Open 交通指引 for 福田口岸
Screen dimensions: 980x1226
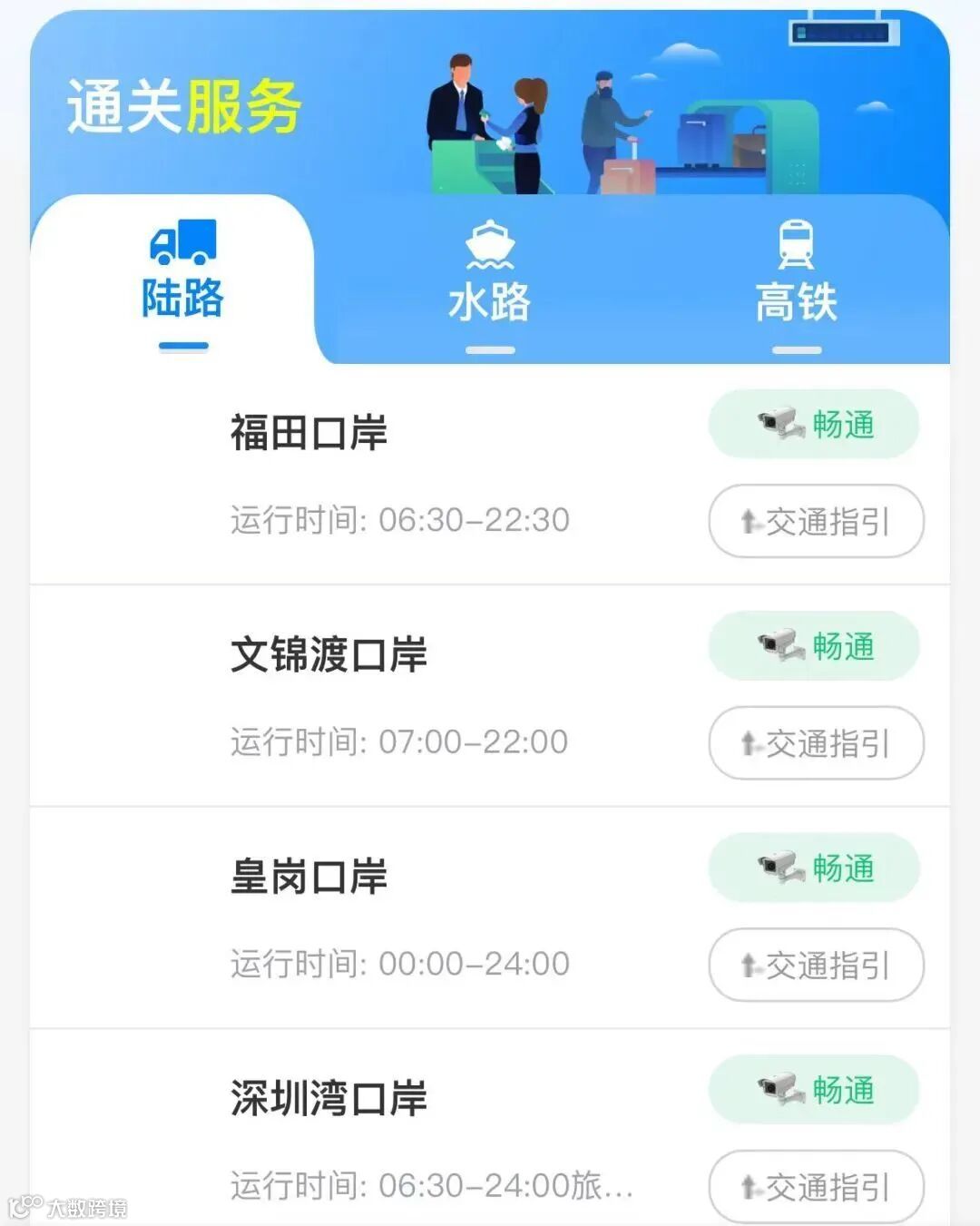(x=816, y=521)
